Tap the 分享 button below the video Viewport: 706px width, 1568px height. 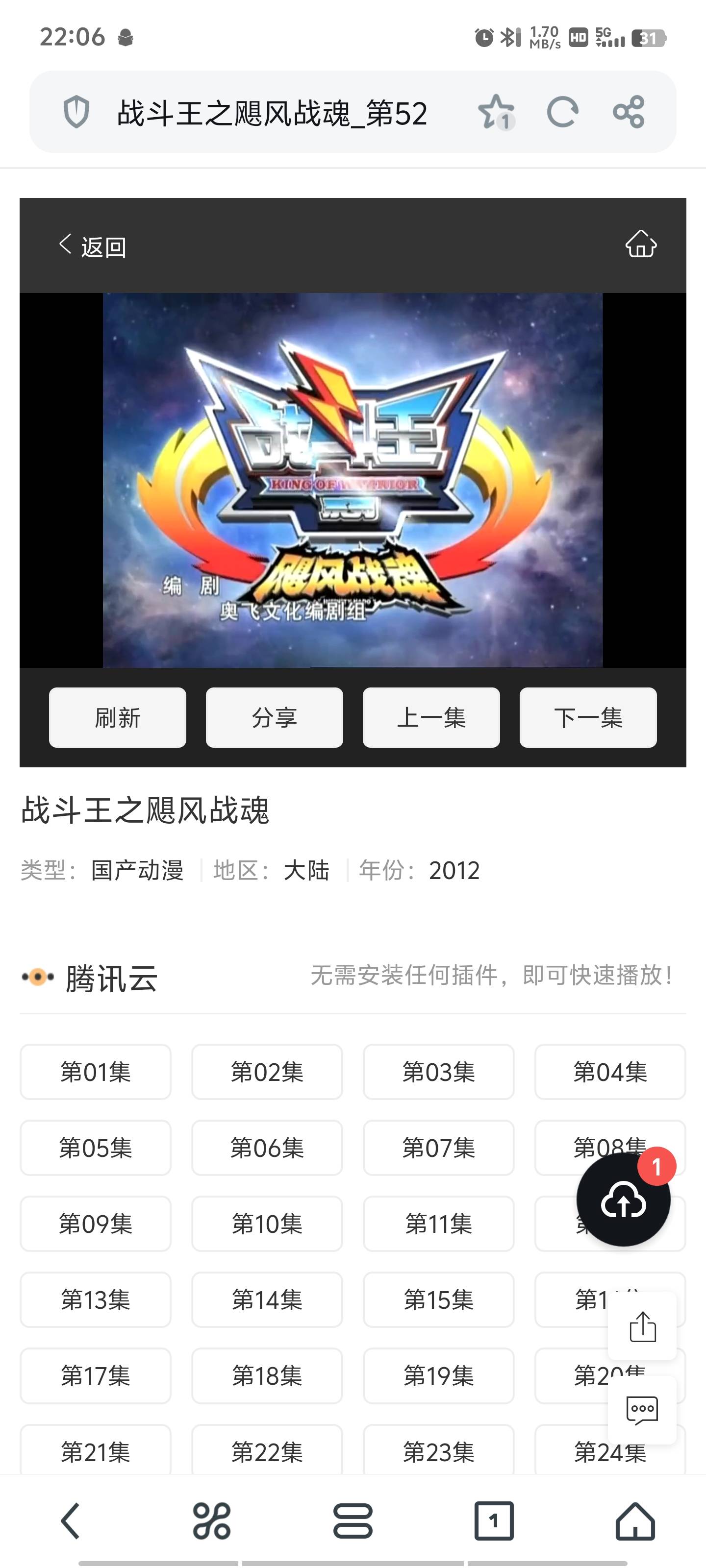274,718
